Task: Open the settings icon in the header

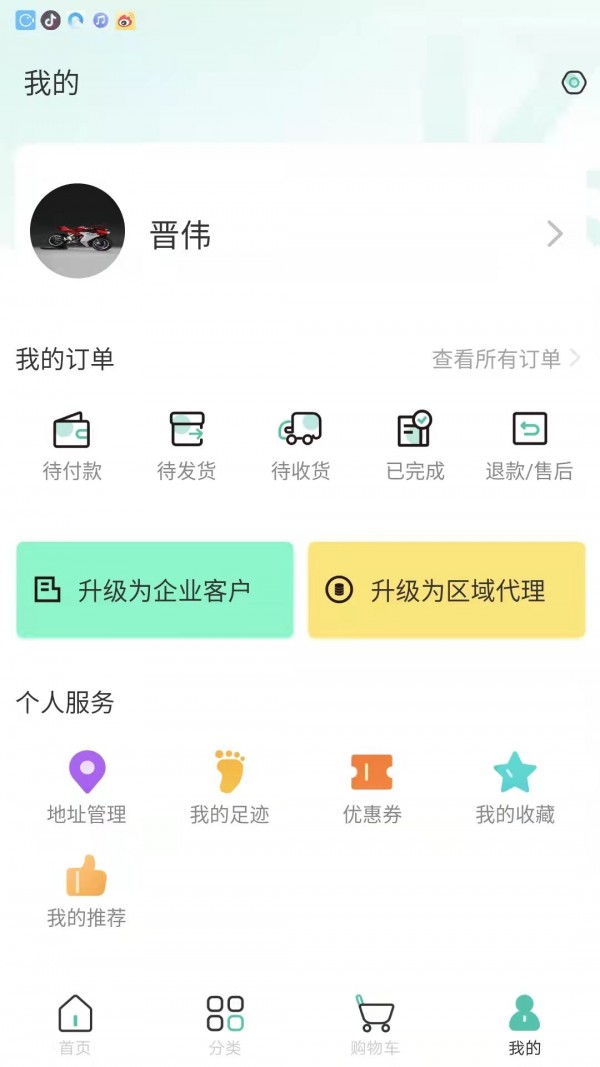Action: [573, 83]
